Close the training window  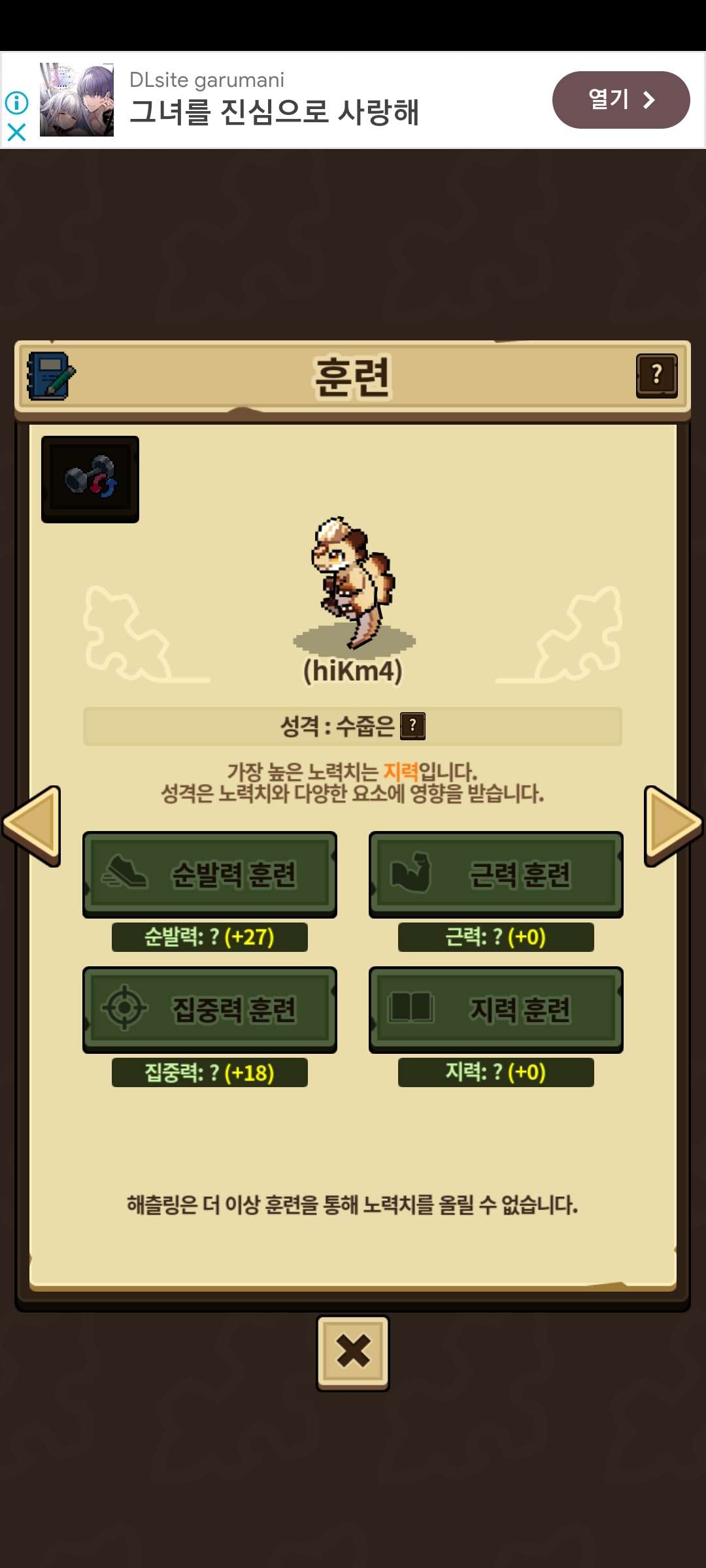[353, 1352]
